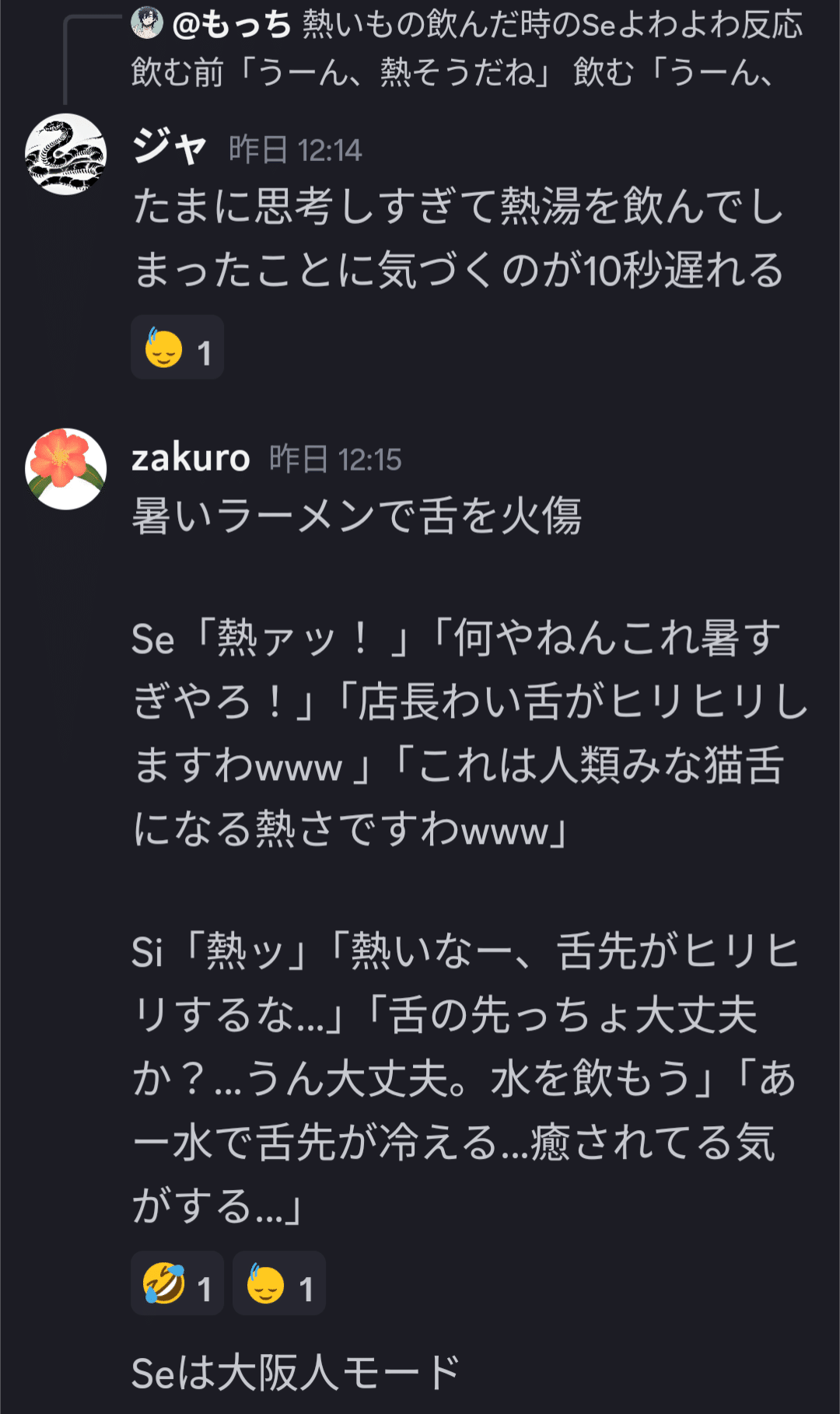Tap ジャ's snake avatar icon
Screen dimensions: 840x1414
pyautogui.click(x=65, y=153)
